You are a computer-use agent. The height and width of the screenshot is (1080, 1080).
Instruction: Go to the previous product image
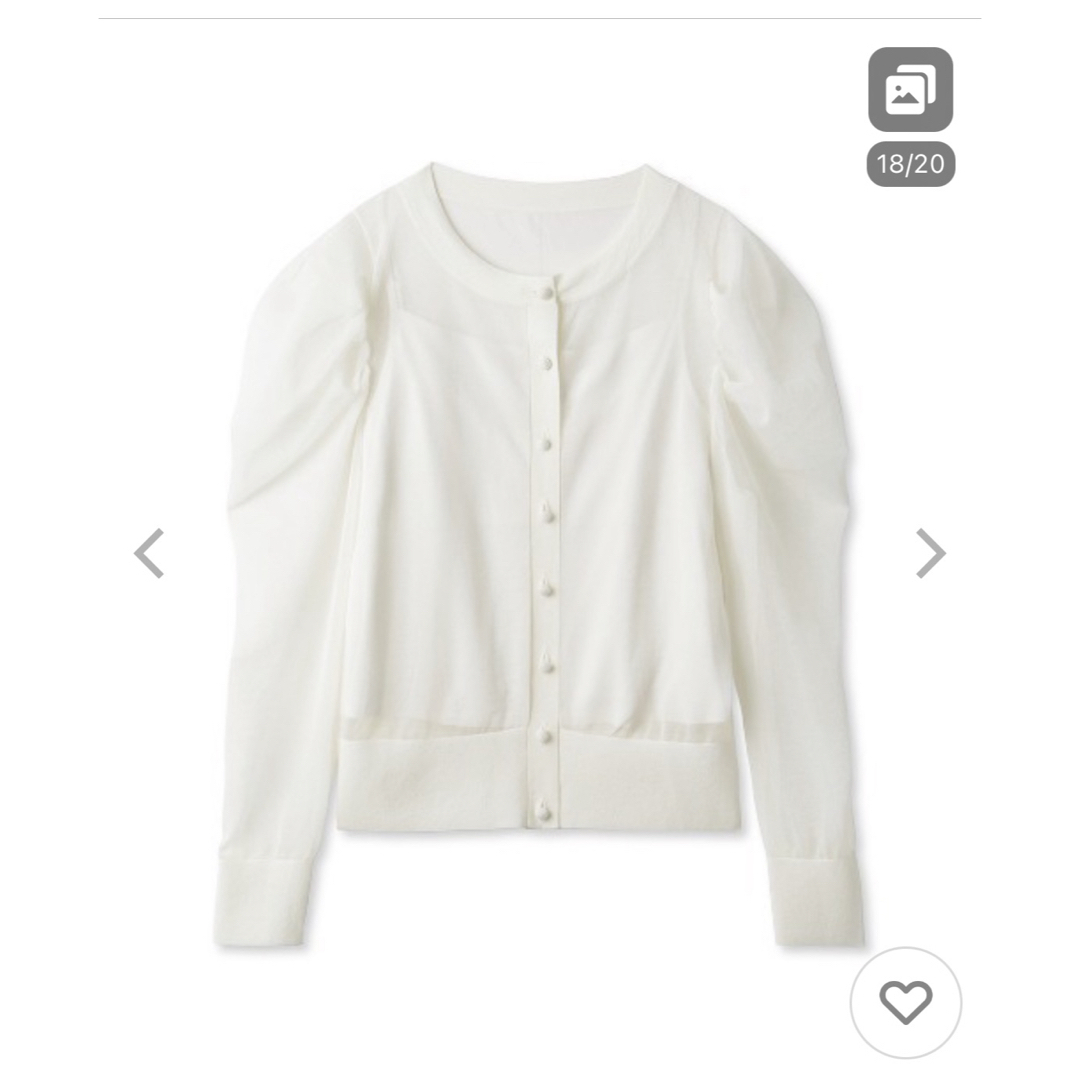click(149, 553)
